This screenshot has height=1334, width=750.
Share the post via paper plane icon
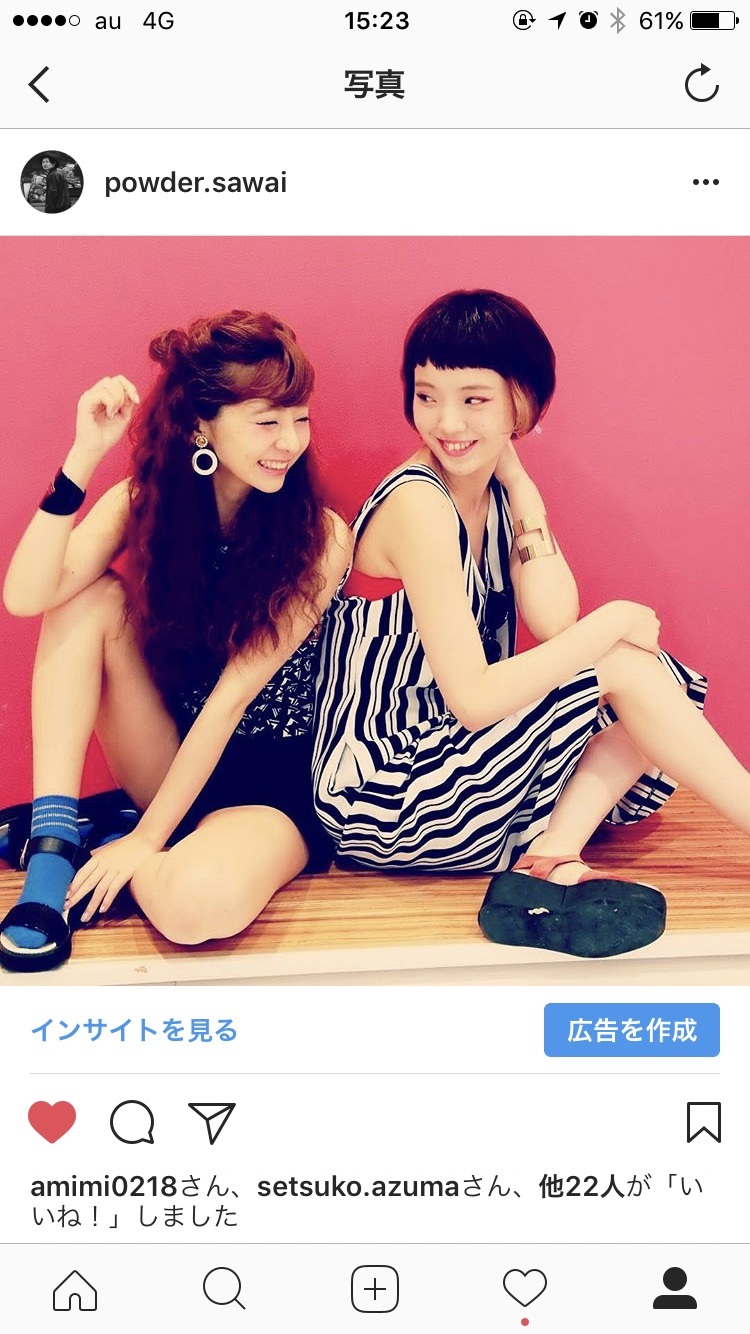(212, 1122)
